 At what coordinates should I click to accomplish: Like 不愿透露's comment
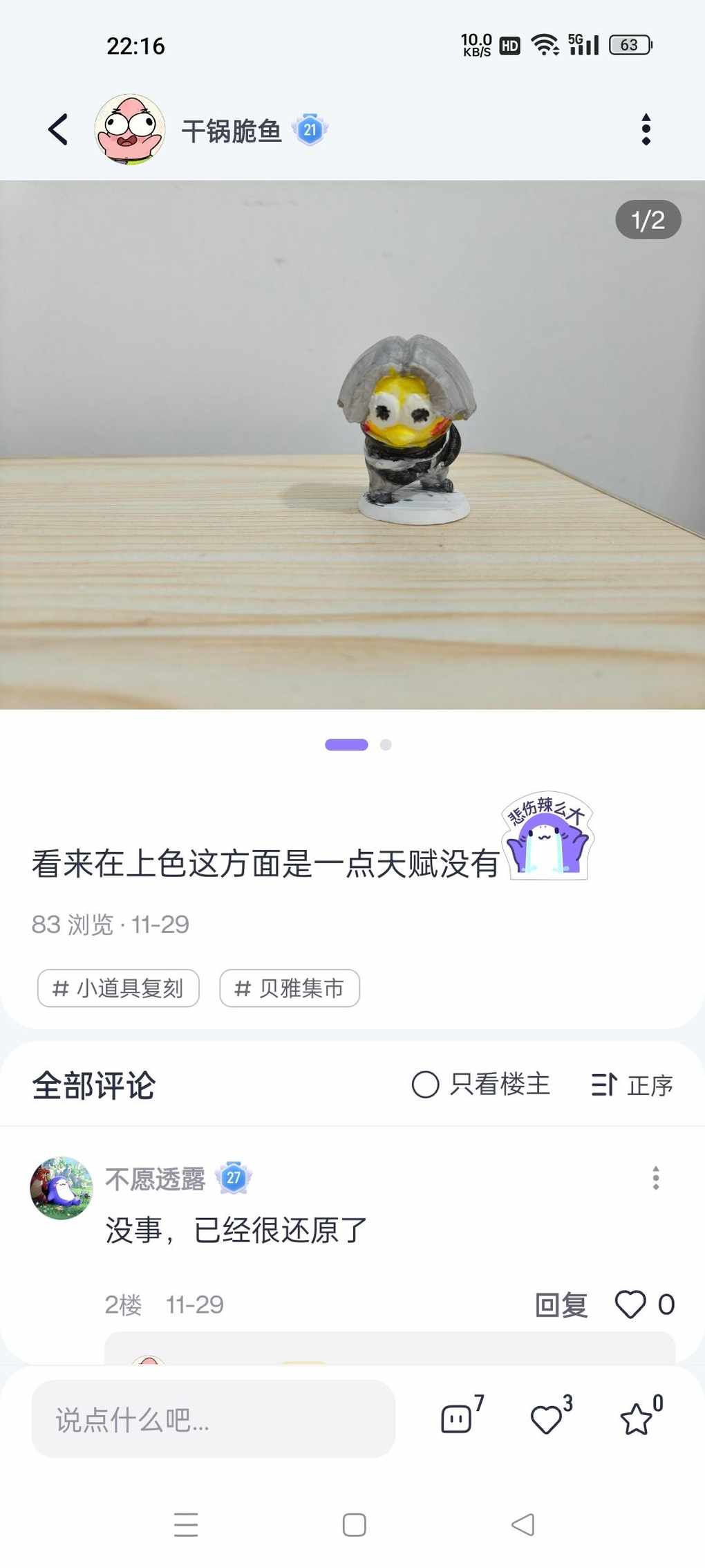(630, 1305)
